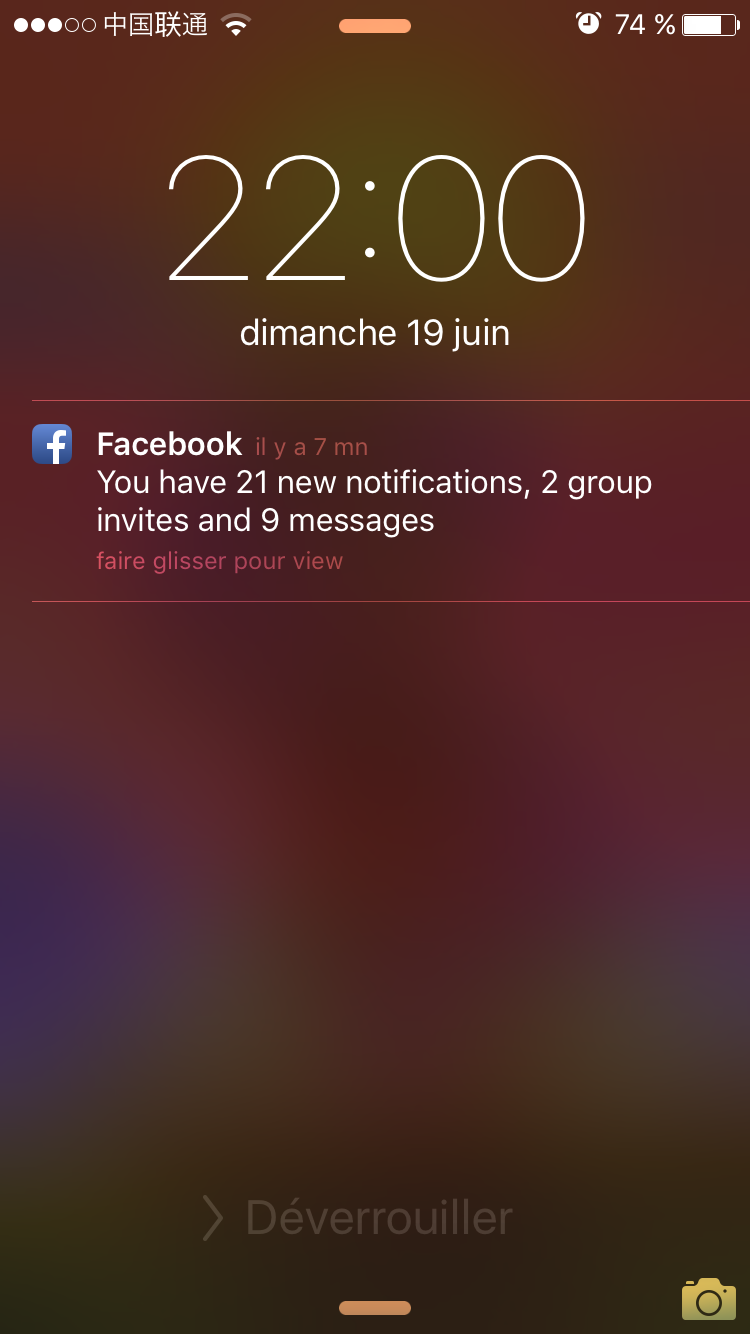Image resolution: width=750 pixels, height=1334 pixels.
Task: Tap the top Notification Center grabber
Action: tap(375, 26)
